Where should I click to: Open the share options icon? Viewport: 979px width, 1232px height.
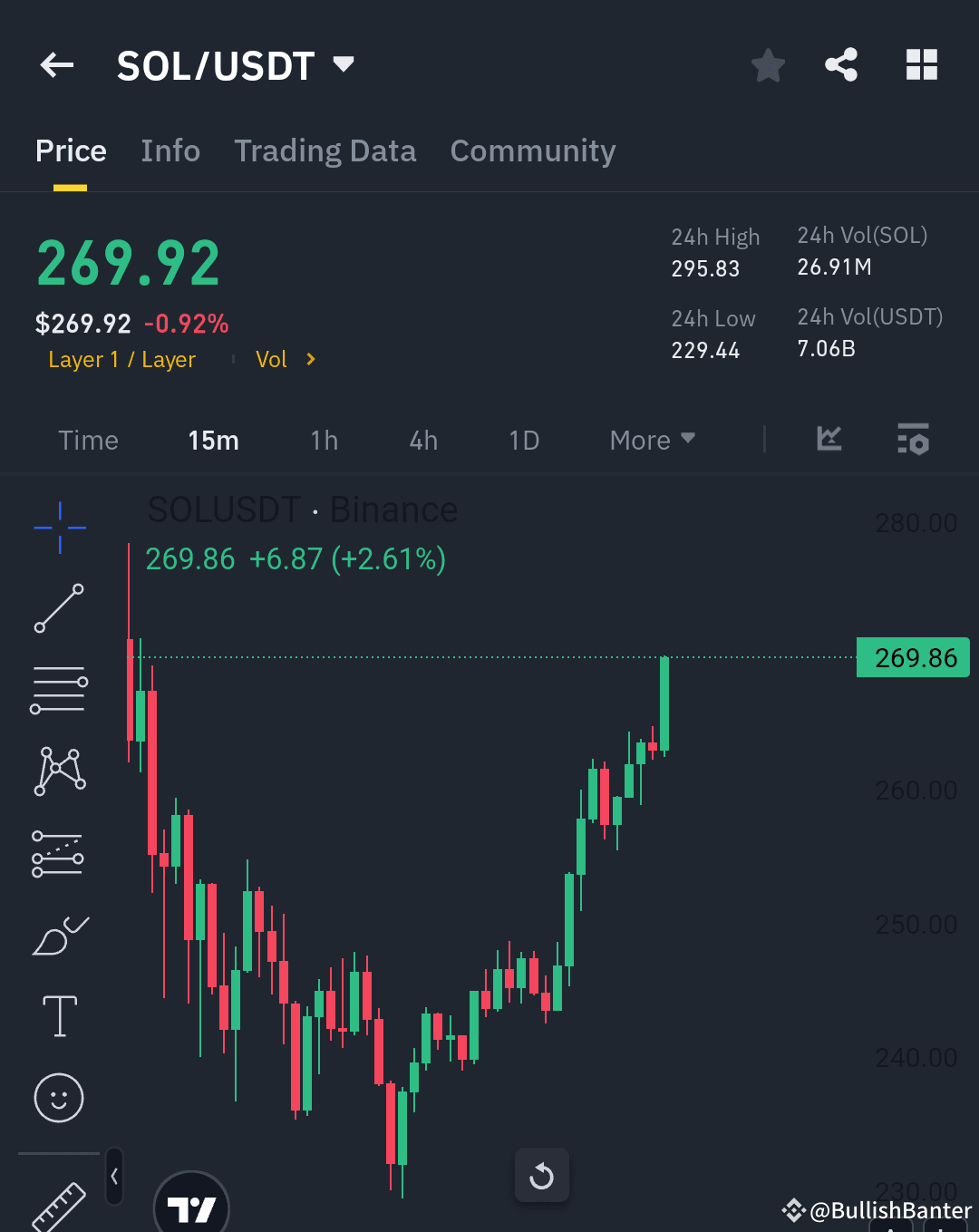[x=841, y=64]
